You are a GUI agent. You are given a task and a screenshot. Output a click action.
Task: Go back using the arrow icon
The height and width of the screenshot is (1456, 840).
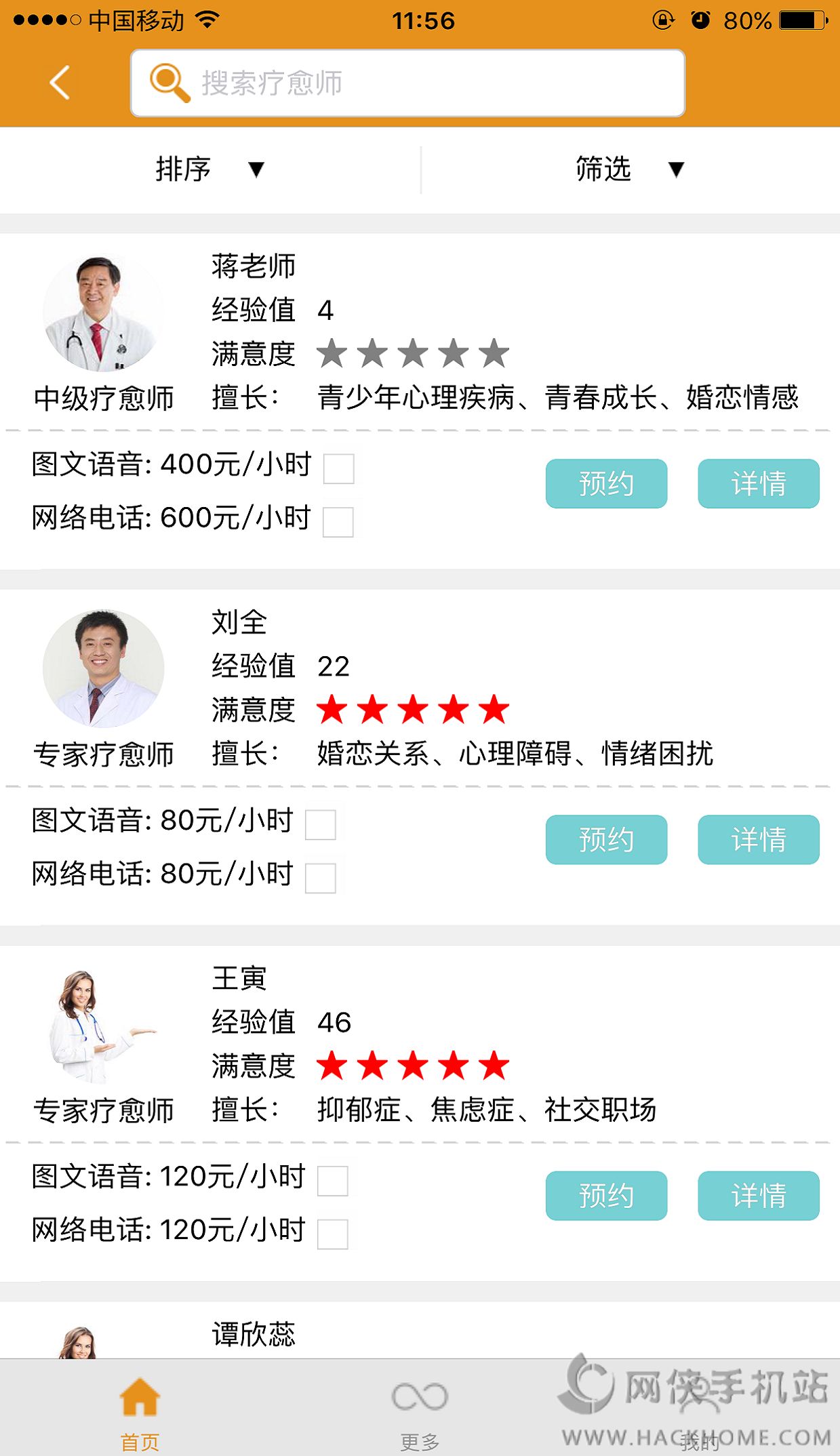pyautogui.click(x=60, y=83)
